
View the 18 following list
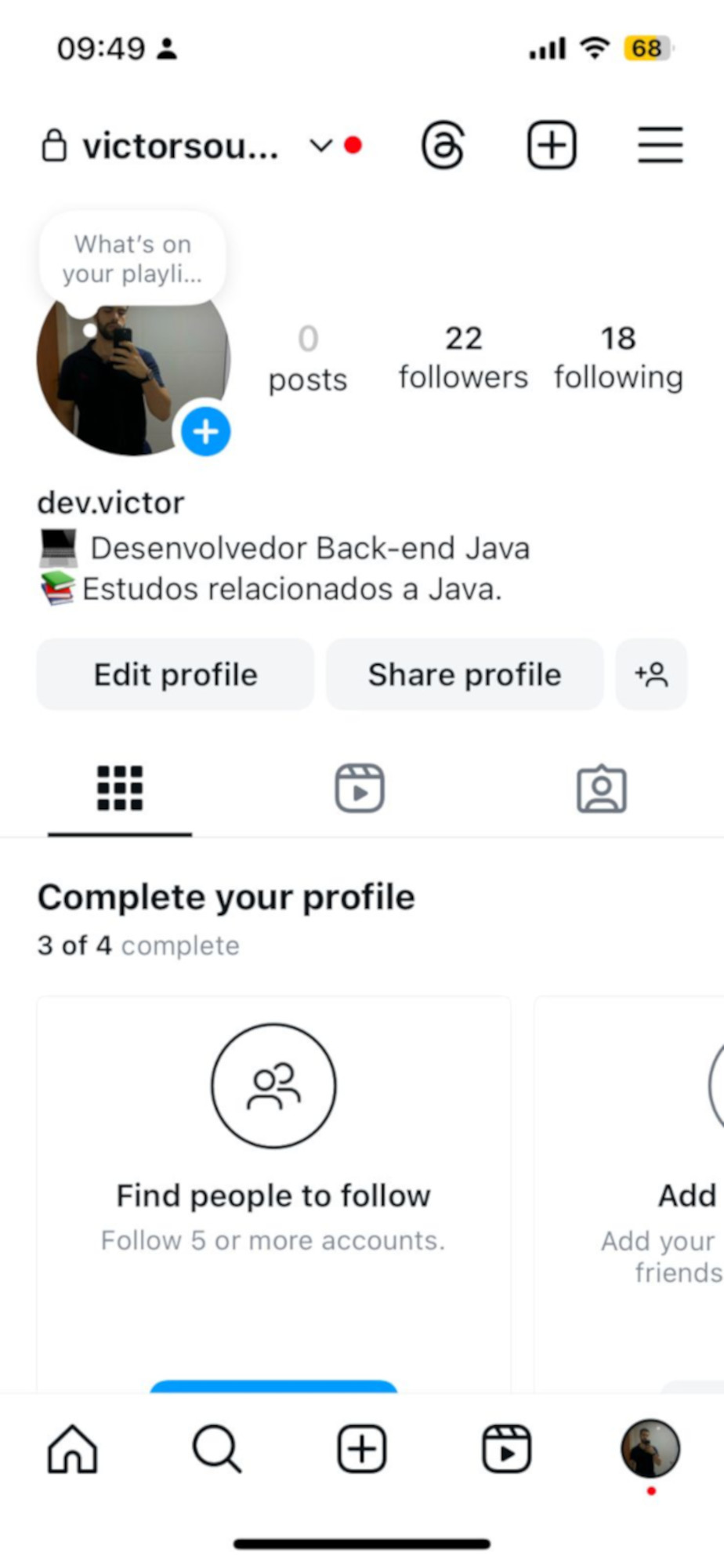(618, 358)
